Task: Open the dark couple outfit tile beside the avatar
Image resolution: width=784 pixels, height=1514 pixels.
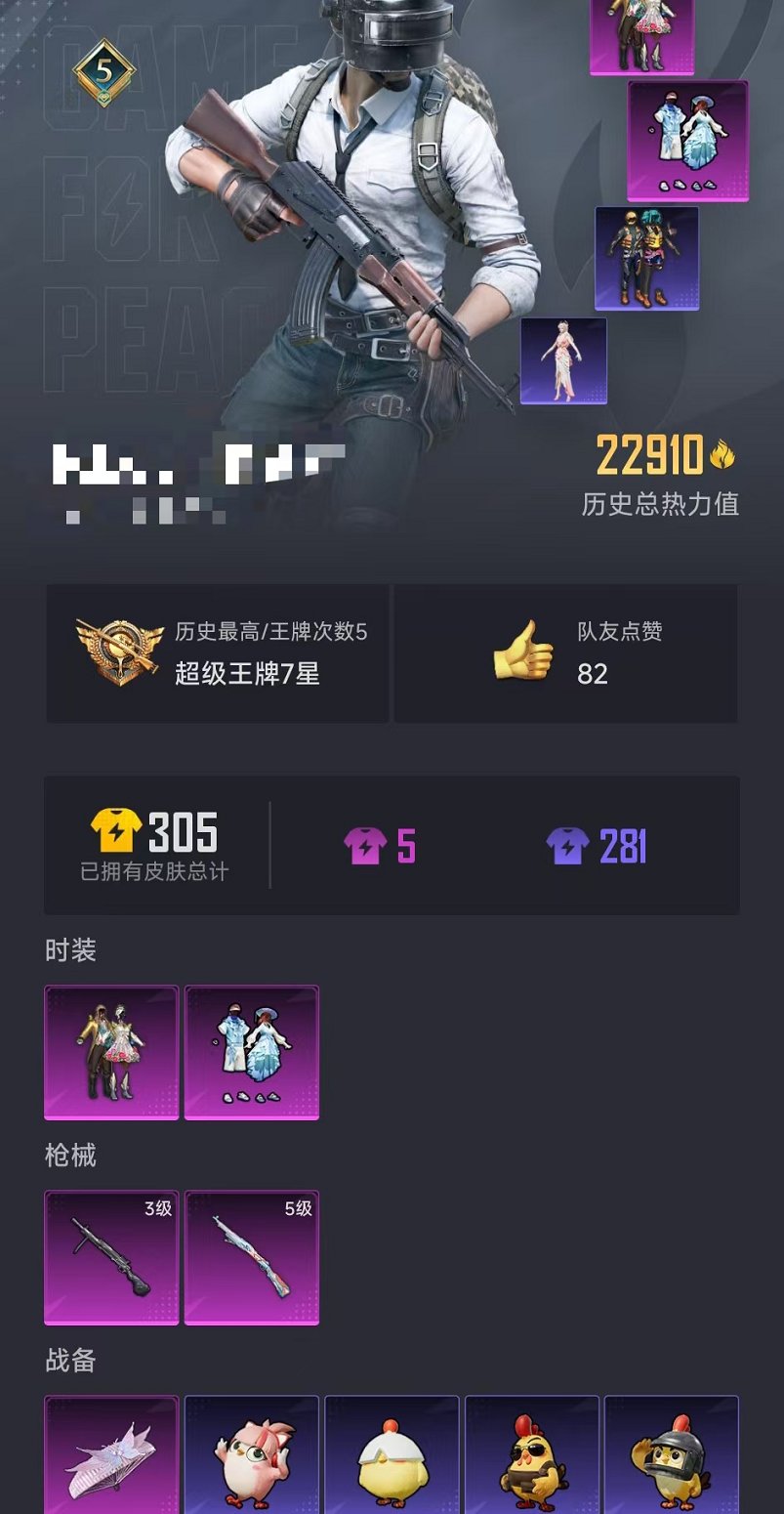Action: pyautogui.click(x=646, y=258)
